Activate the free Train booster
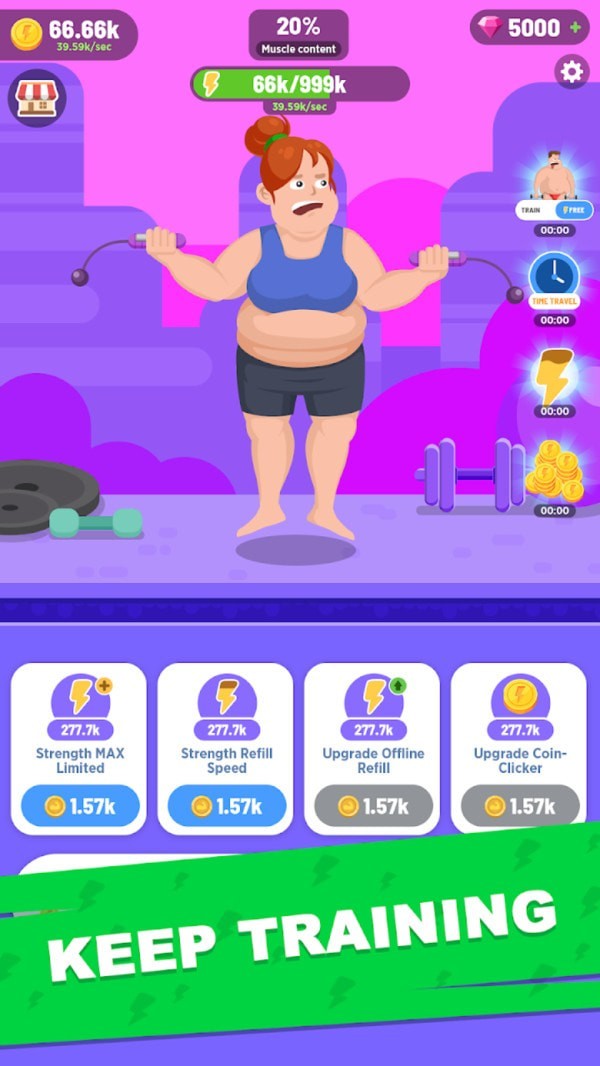Viewport: 600px width, 1066px height. pos(554,190)
